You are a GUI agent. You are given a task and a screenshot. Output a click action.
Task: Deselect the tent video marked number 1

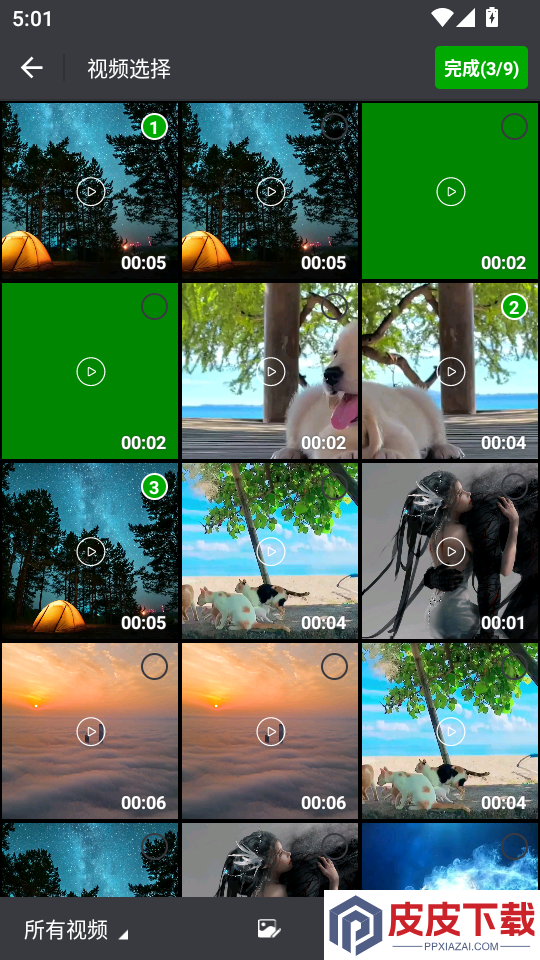(x=154, y=127)
